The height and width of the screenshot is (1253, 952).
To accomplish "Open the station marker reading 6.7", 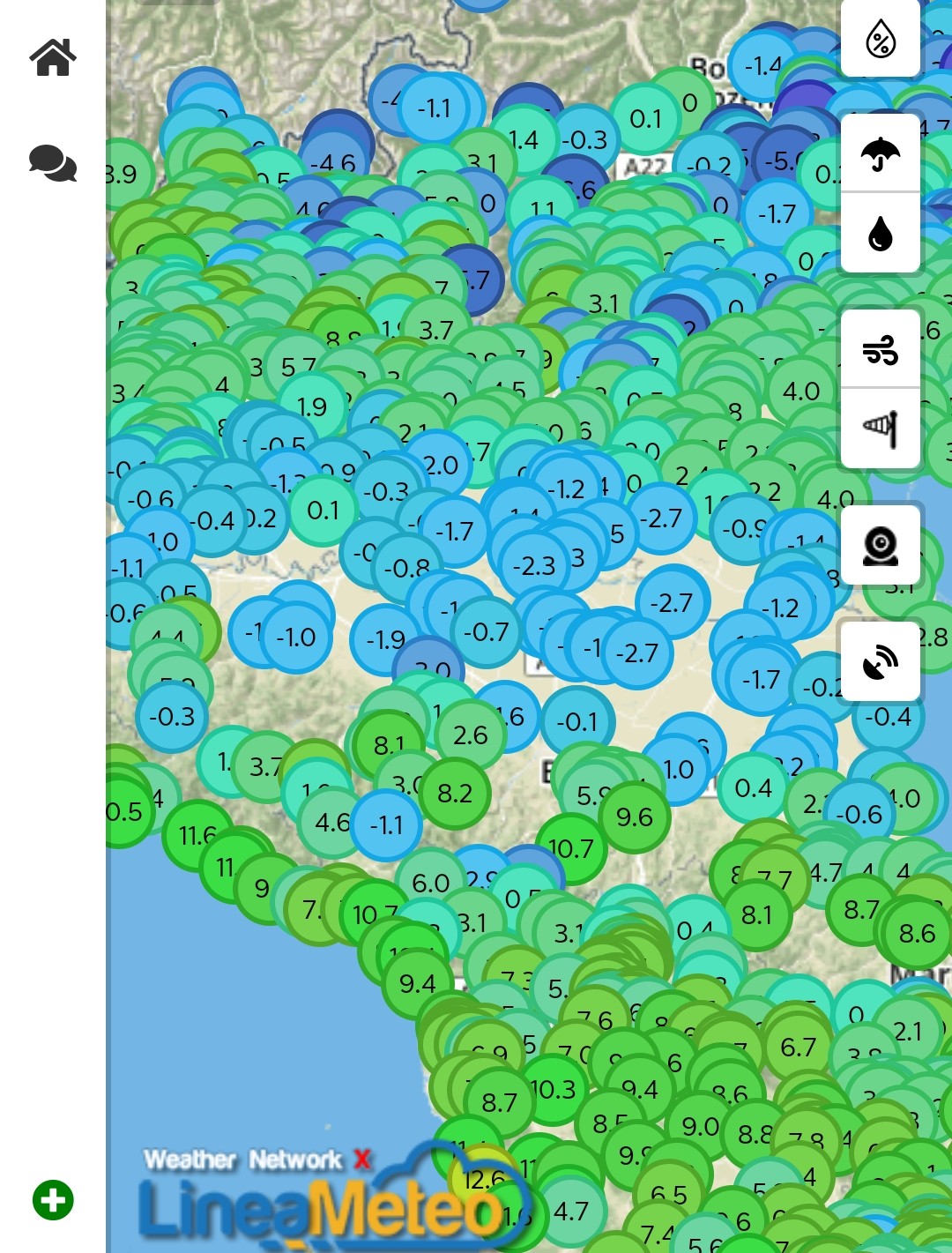I will click(x=798, y=1047).
